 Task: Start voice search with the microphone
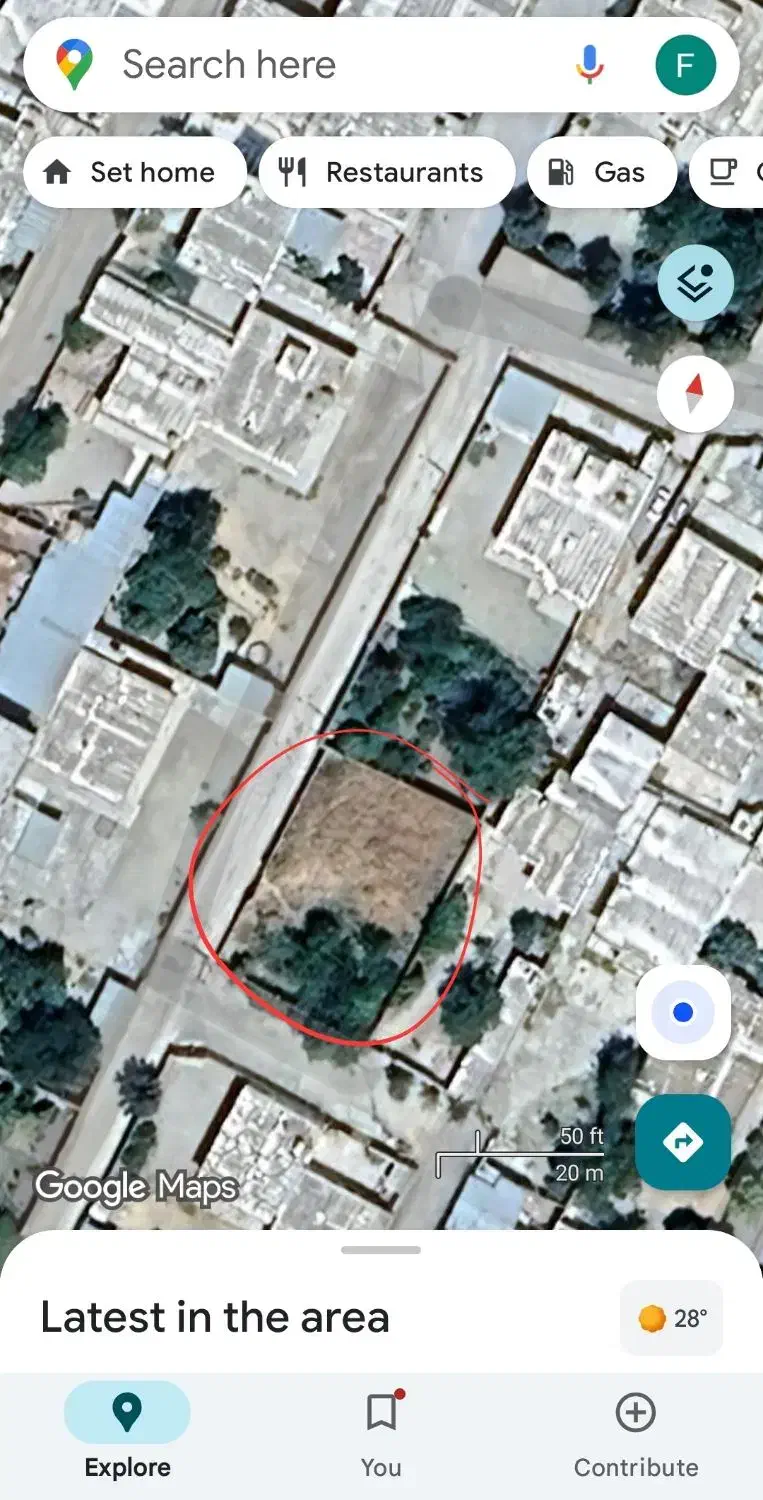click(x=590, y=66)
